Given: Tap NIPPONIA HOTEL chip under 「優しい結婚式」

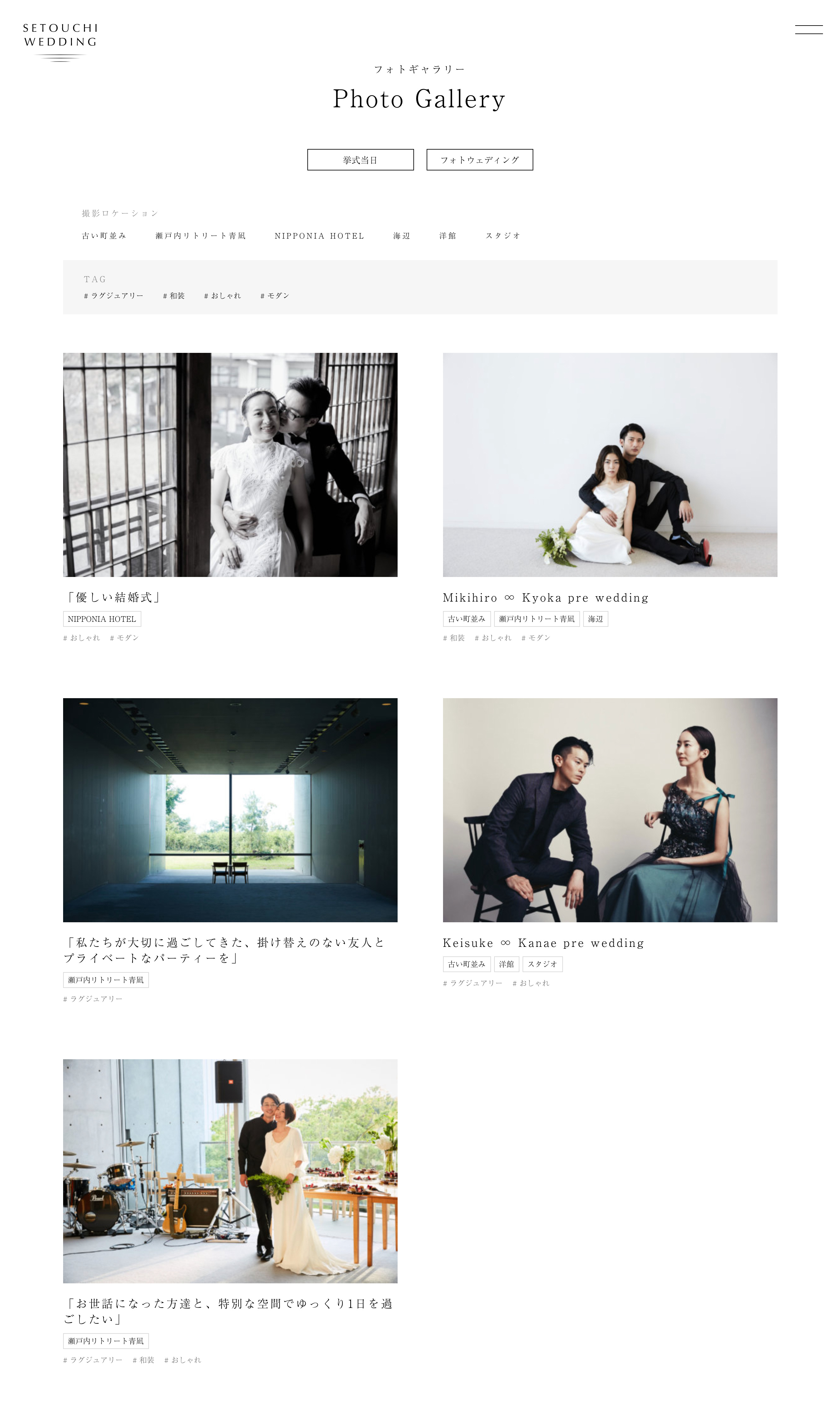Looking at the screenshot, I should [x=102, y=619].
